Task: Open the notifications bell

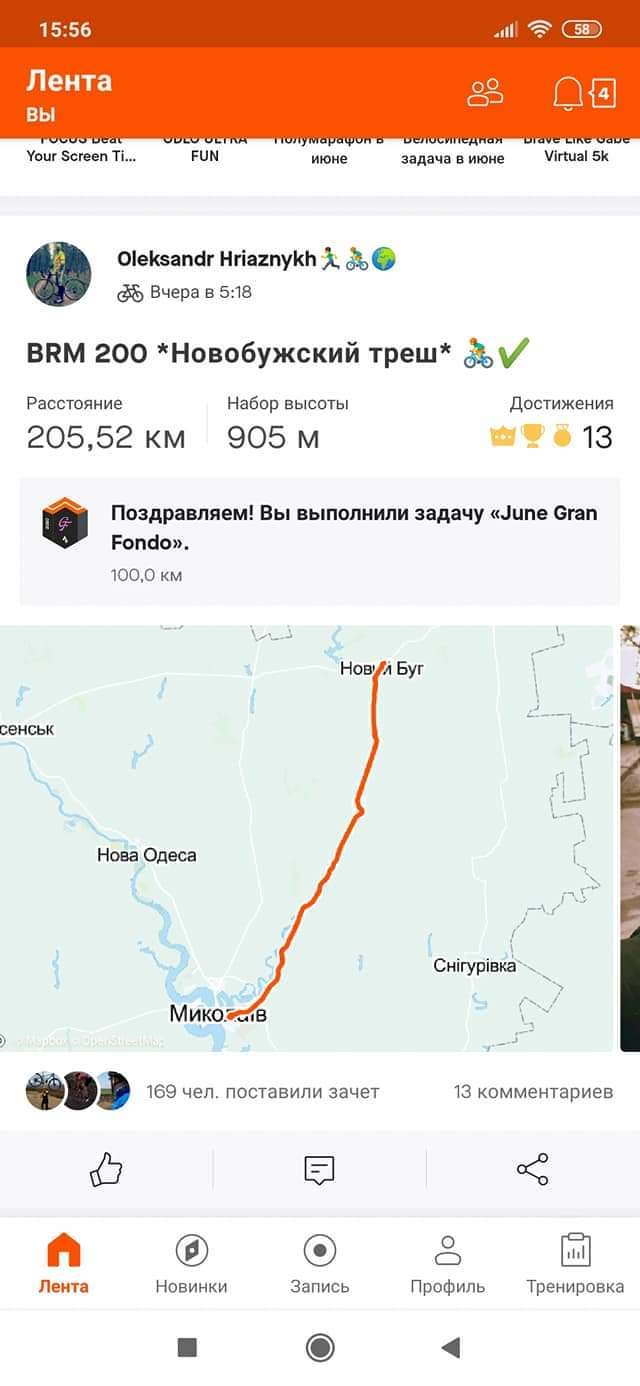Action: [568, 94]
